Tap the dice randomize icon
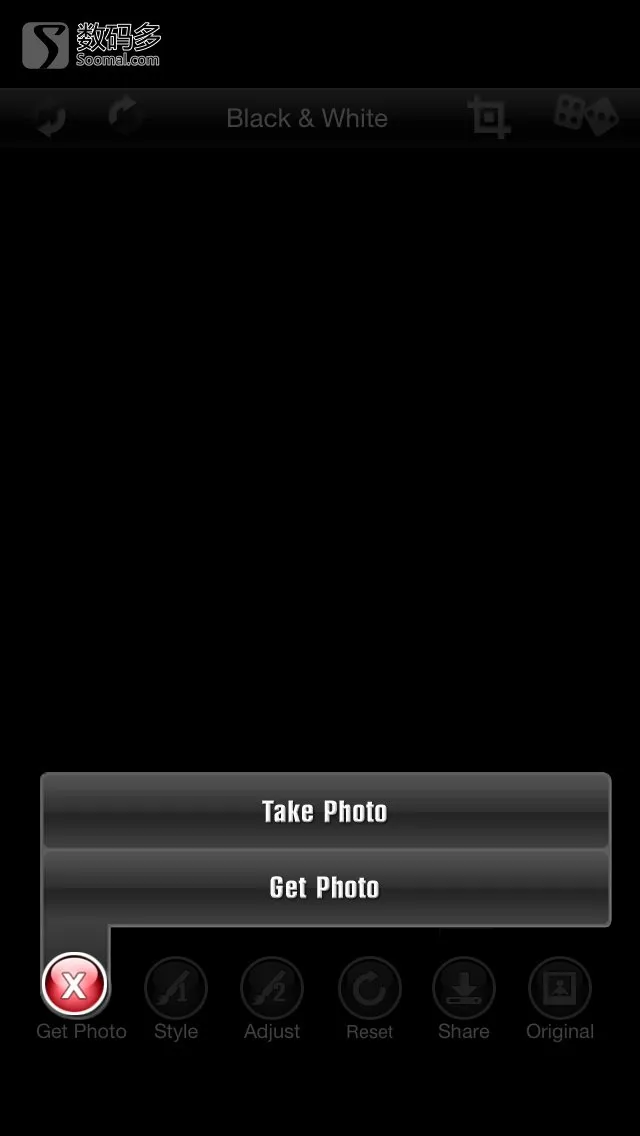640x1136 pixels. click(586, 116)
